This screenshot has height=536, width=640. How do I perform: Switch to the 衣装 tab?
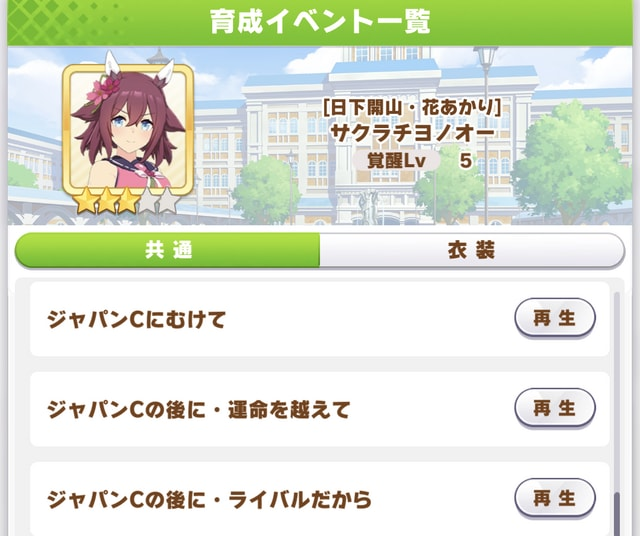470,250
